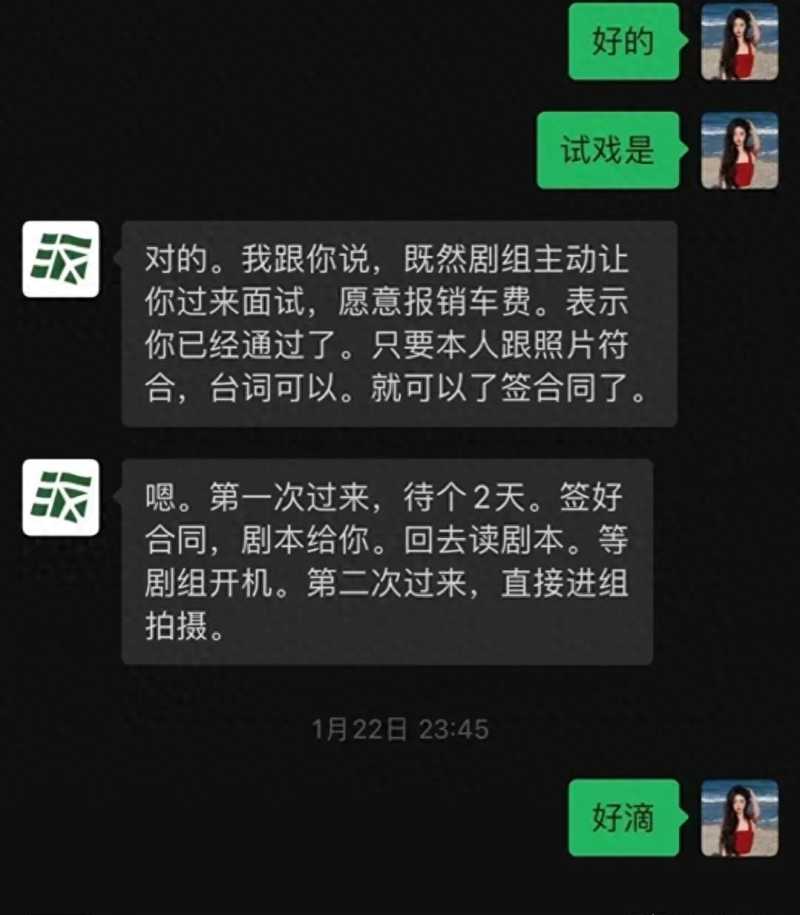
Task: Tap the avatar next to "试戏是"
Action: (x=739, y=150)
